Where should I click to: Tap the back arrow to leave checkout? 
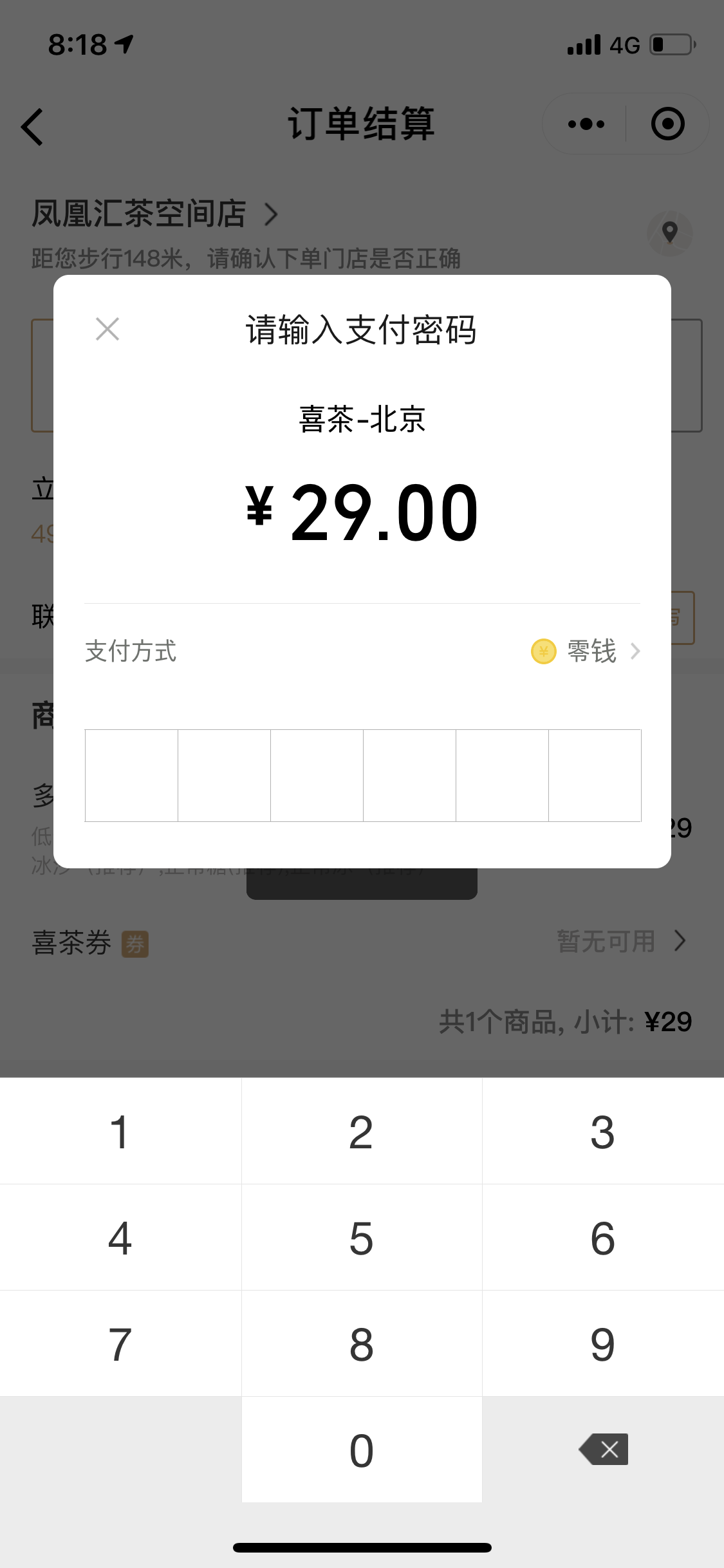click(x=32, y=125)
